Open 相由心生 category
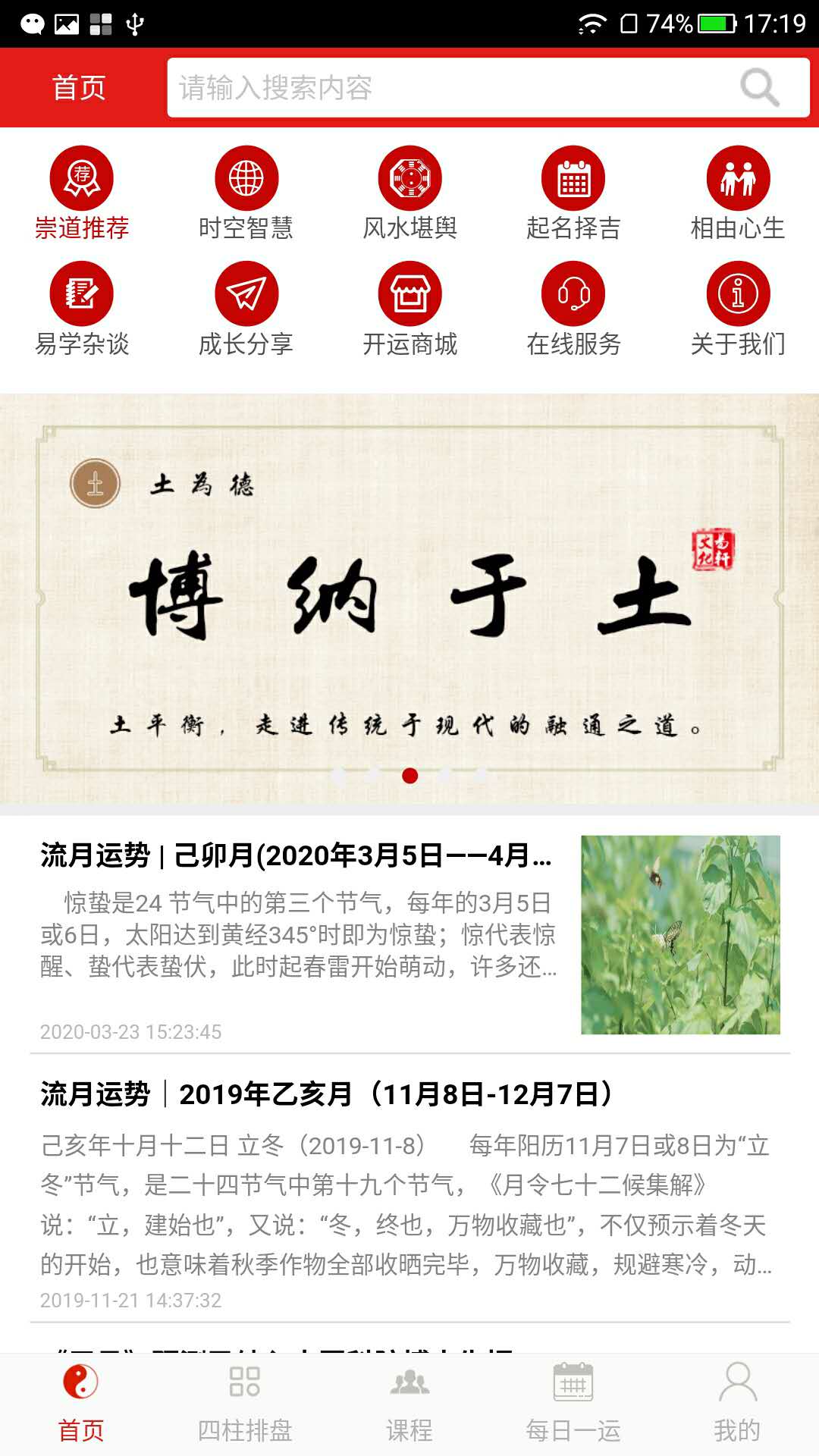 click(x=737, y=193)
